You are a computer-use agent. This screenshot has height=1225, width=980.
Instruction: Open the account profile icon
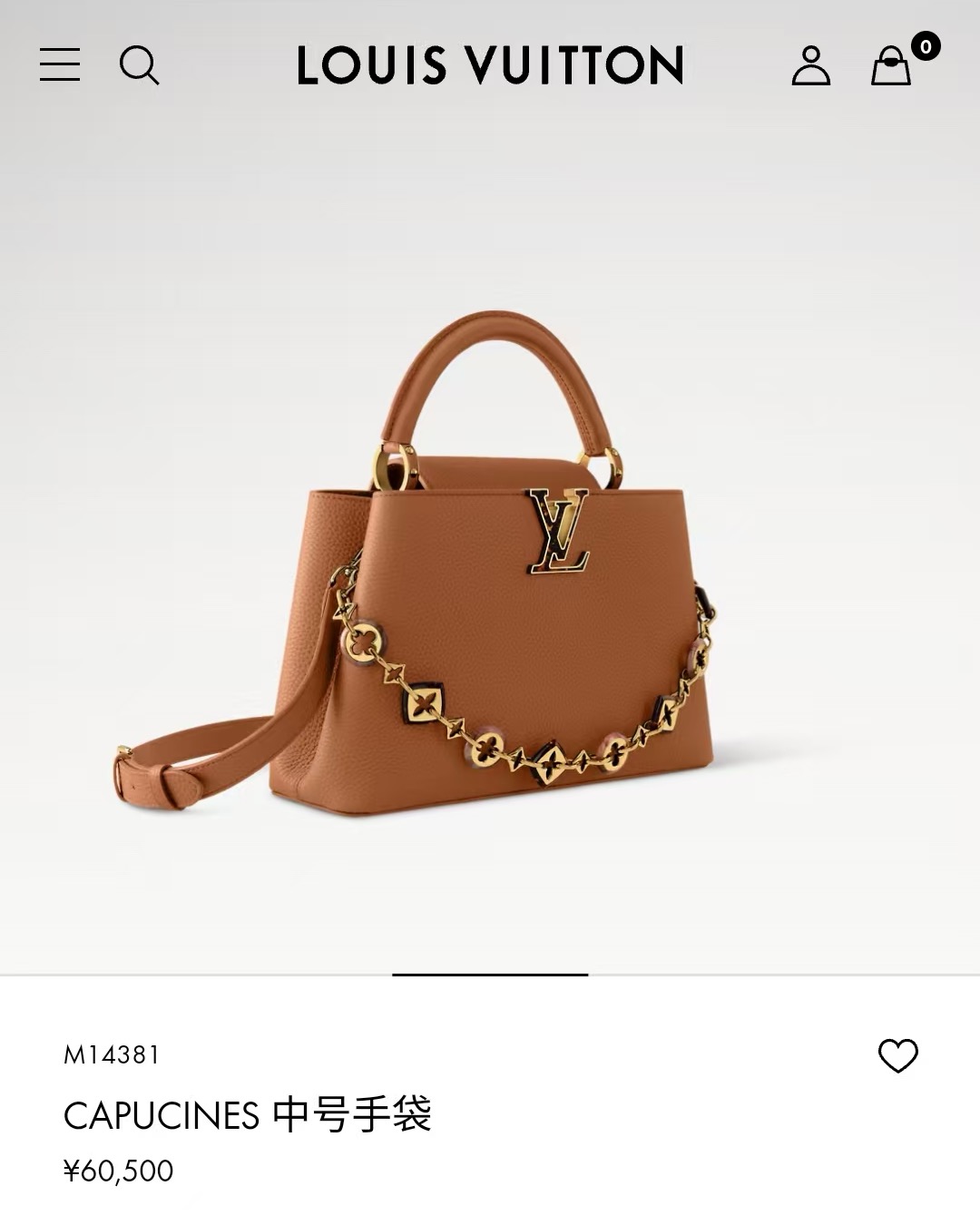[x=810, y=65]
